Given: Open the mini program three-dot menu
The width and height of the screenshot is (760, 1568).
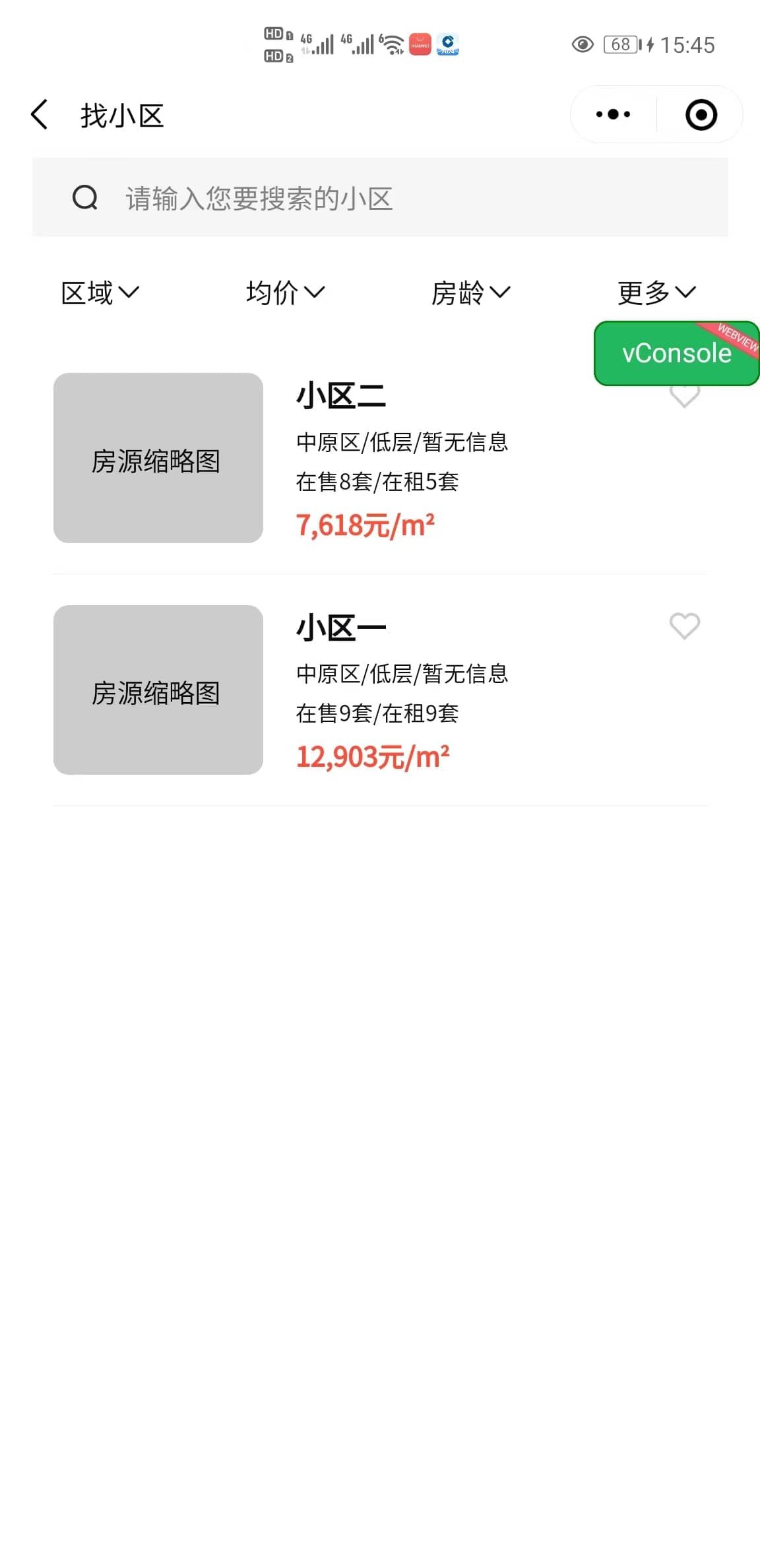Looking at the screenshot, I should pos(613,115).
